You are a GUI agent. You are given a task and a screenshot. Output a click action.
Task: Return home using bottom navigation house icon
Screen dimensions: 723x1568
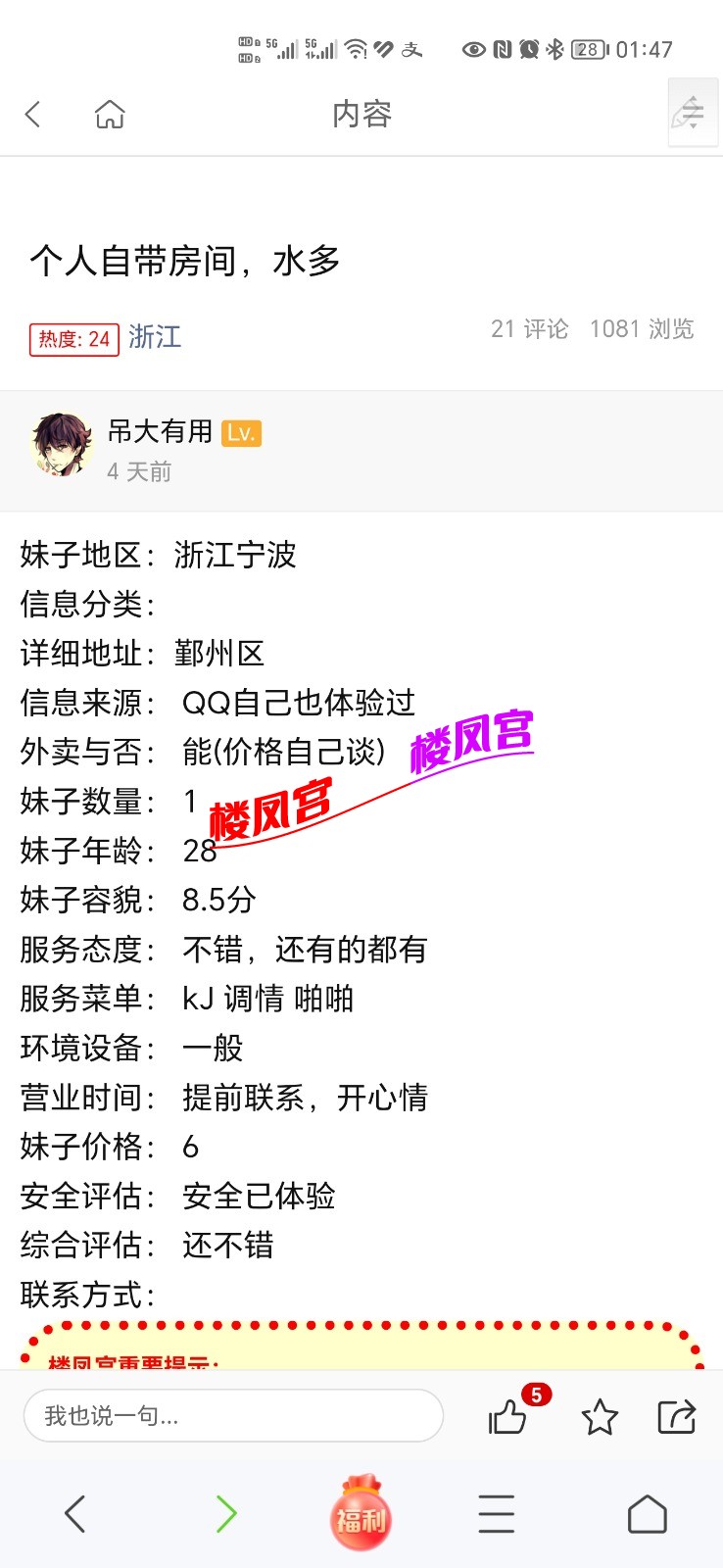point(647,1514)
